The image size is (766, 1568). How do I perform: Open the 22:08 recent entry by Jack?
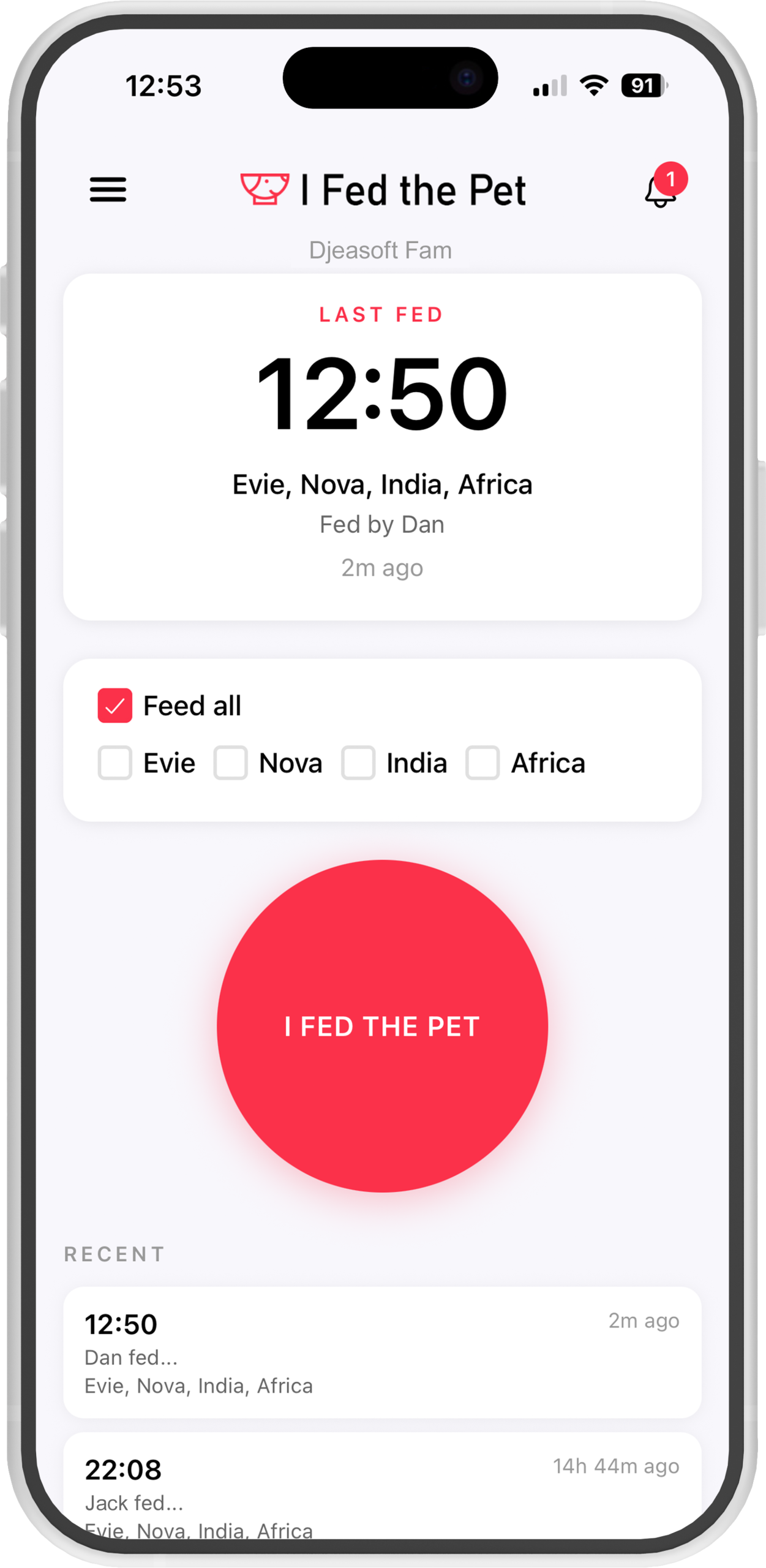pyautogui.click(x=382, y=1490)
